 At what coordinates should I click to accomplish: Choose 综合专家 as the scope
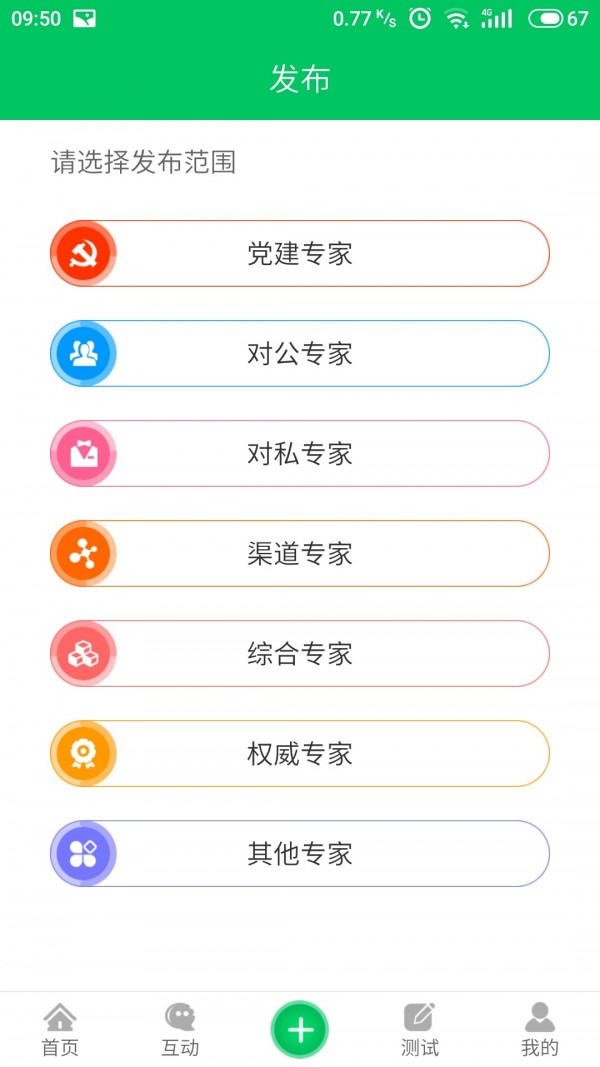click(x=300, y=654)
